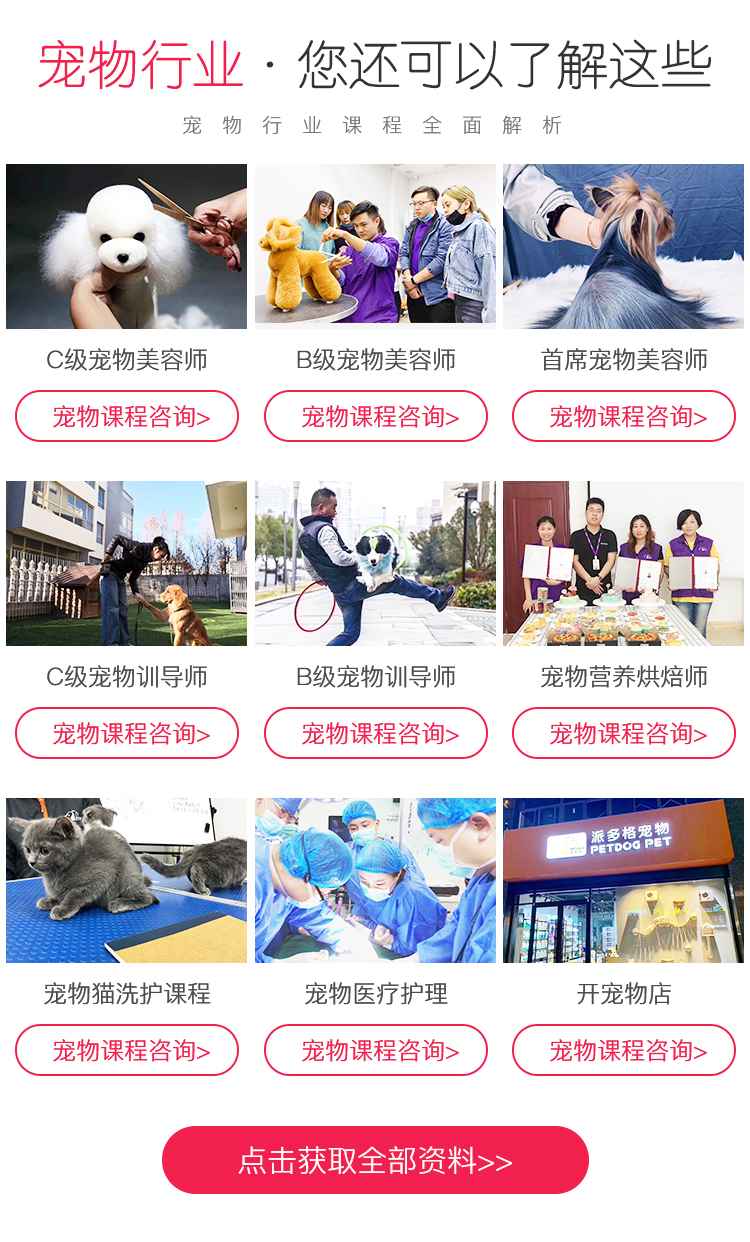Tap 宠物课程咨询 under B级宠物美容师
This screenshot has height=1242, width=750.
click(376, 417)
